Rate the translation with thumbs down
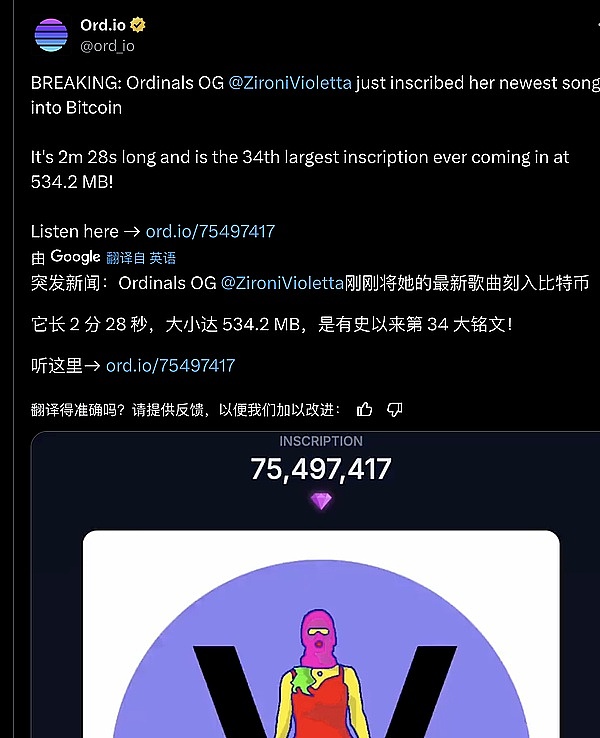This screenshot has height=738, width=600. 395,409
